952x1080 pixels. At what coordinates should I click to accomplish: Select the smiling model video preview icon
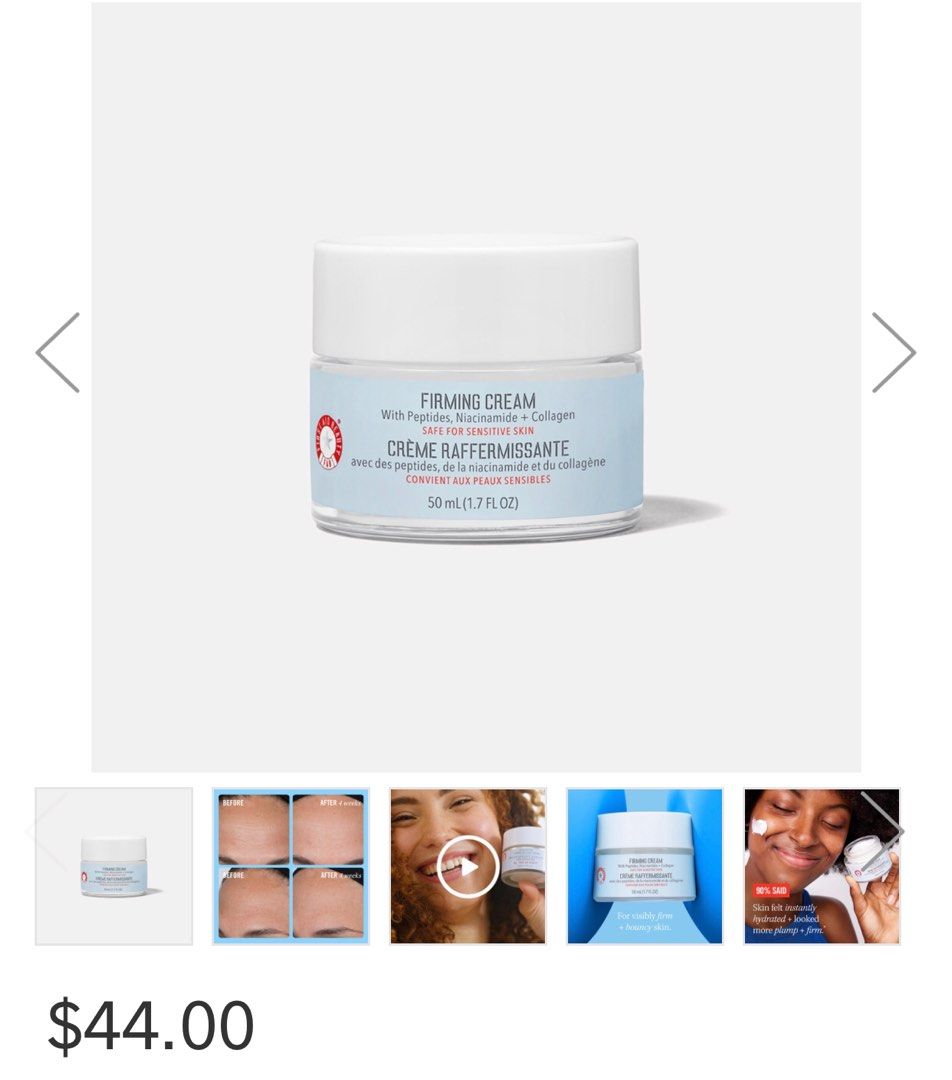467,866
